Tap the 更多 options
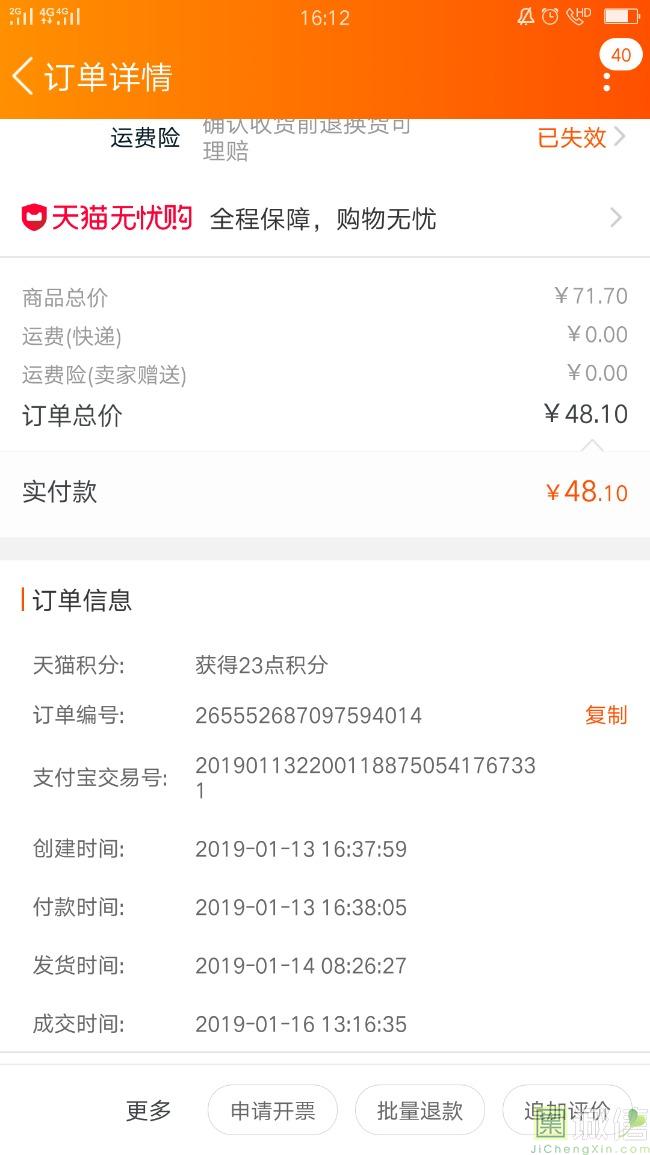 point(149,1110)
